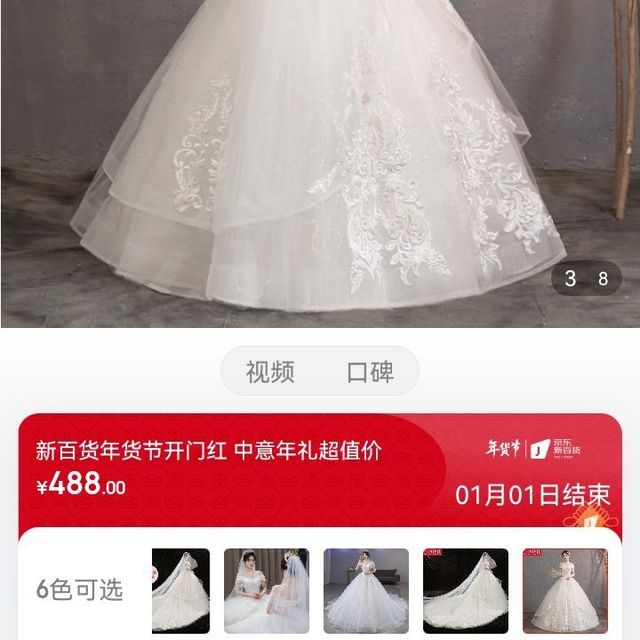This screenshot has width=640, height=640.
Task: Switch to the 口碑 tab
Action: [370, 373]
